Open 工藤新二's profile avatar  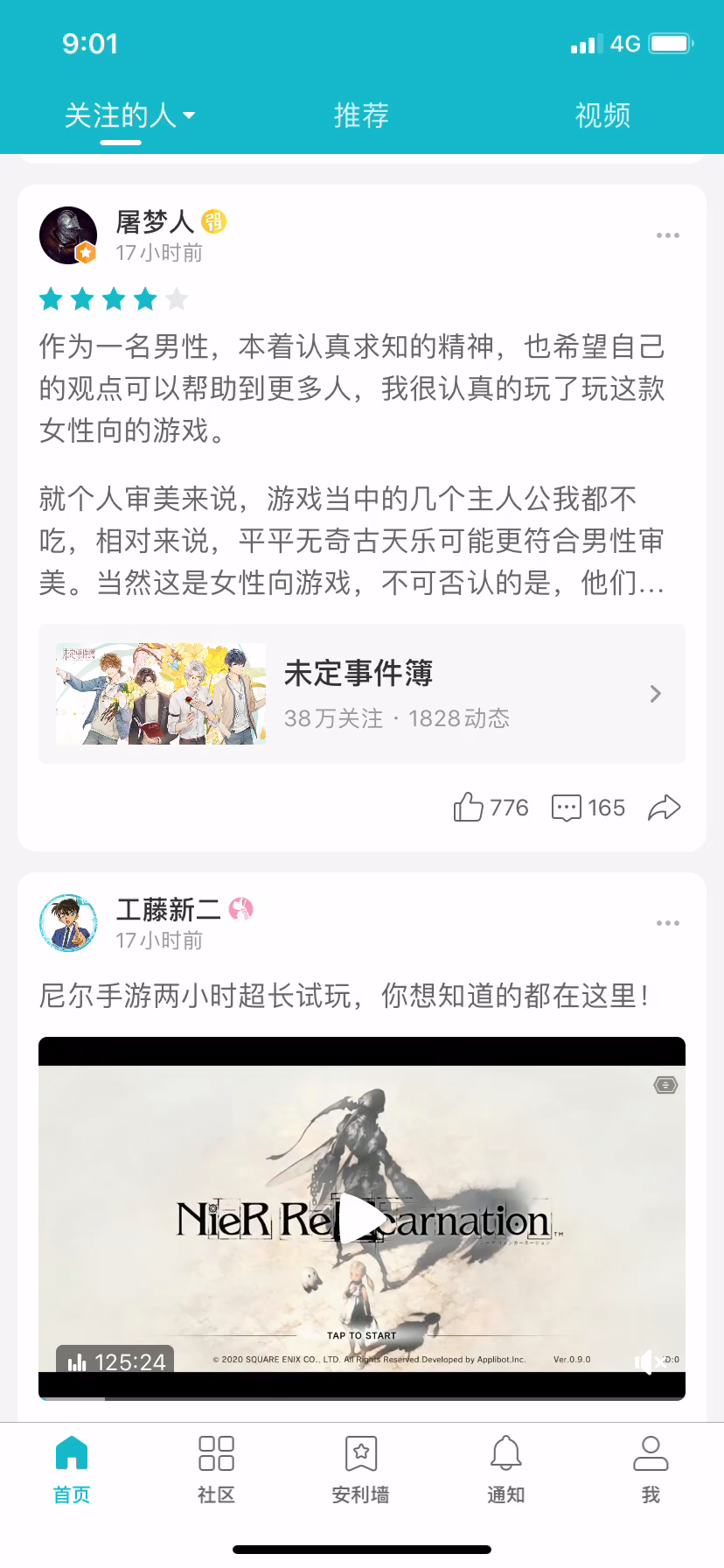68,923
